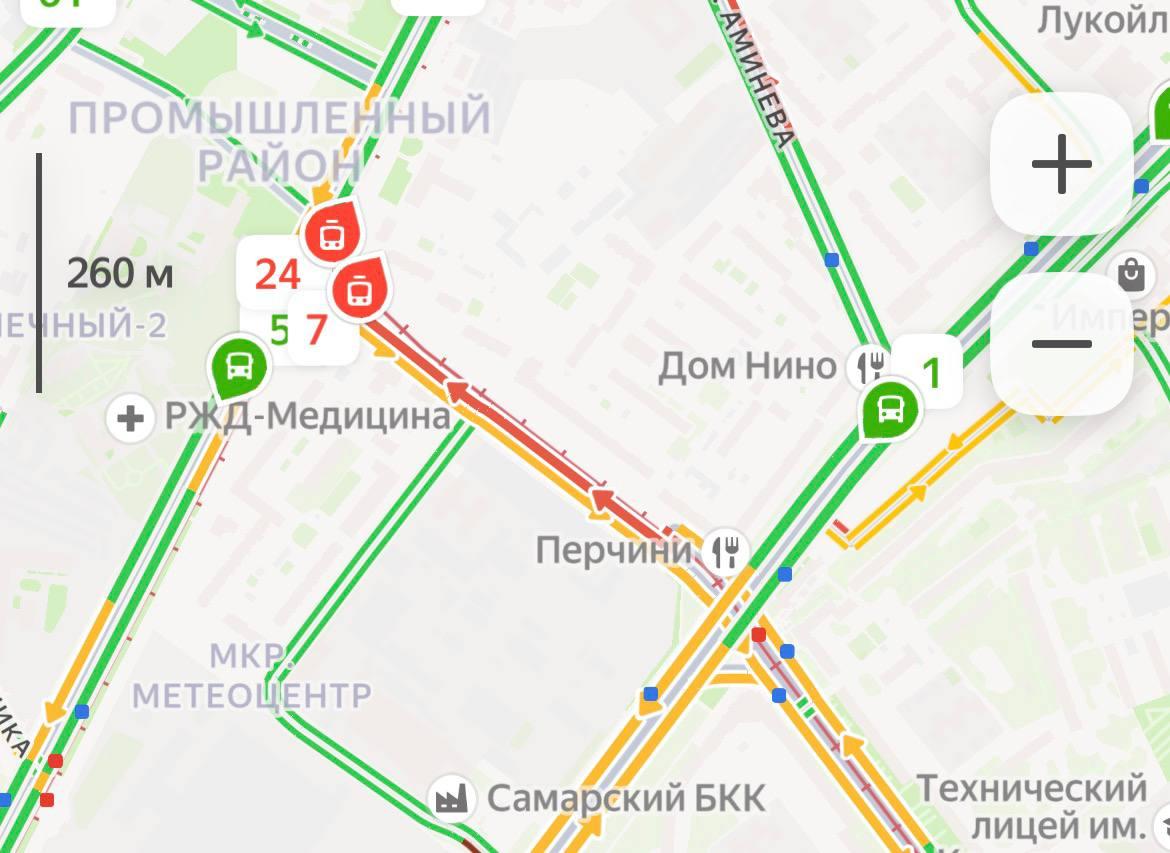
Task: Open the Дом Нино restaurant marker
Action: point(866,367)
